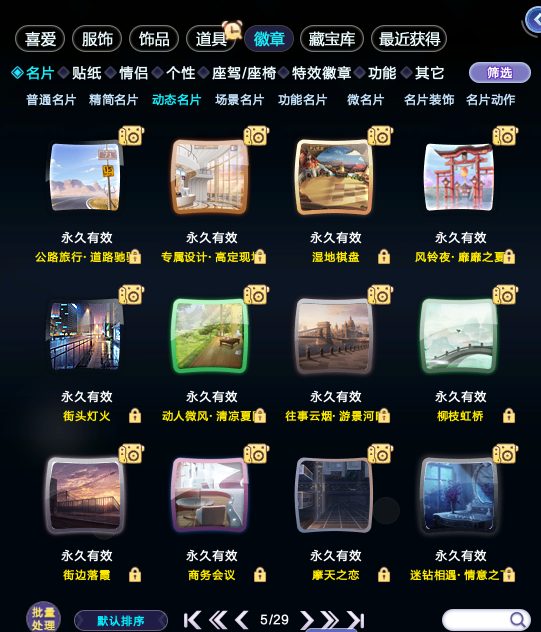Screen dimensions: 541x632
Task: Show 场景名片 subcategory
Action: point(239,100)
